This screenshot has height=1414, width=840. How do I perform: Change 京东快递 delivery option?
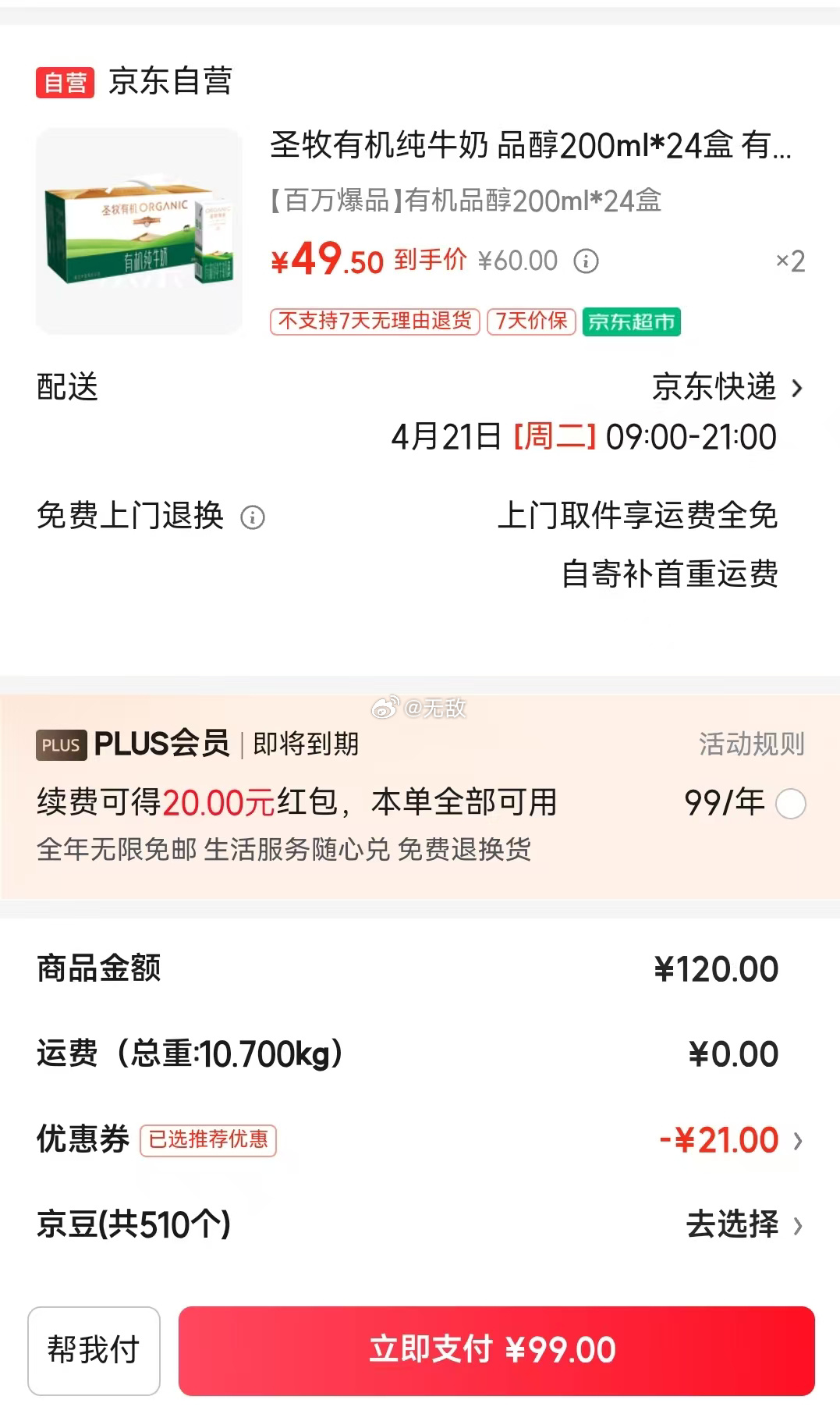[x=727, y=388]
